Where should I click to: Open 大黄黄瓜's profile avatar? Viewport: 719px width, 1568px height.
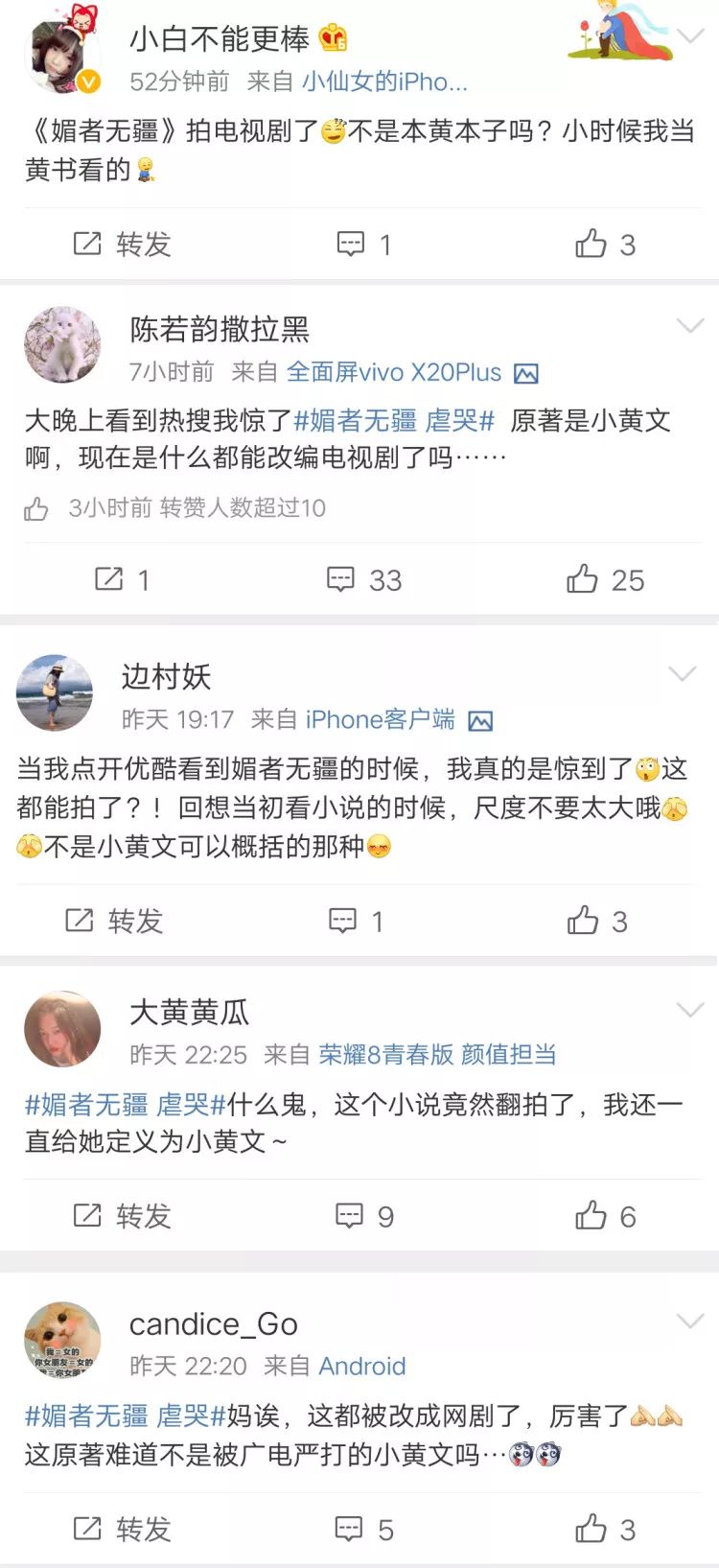point(62,1029)
